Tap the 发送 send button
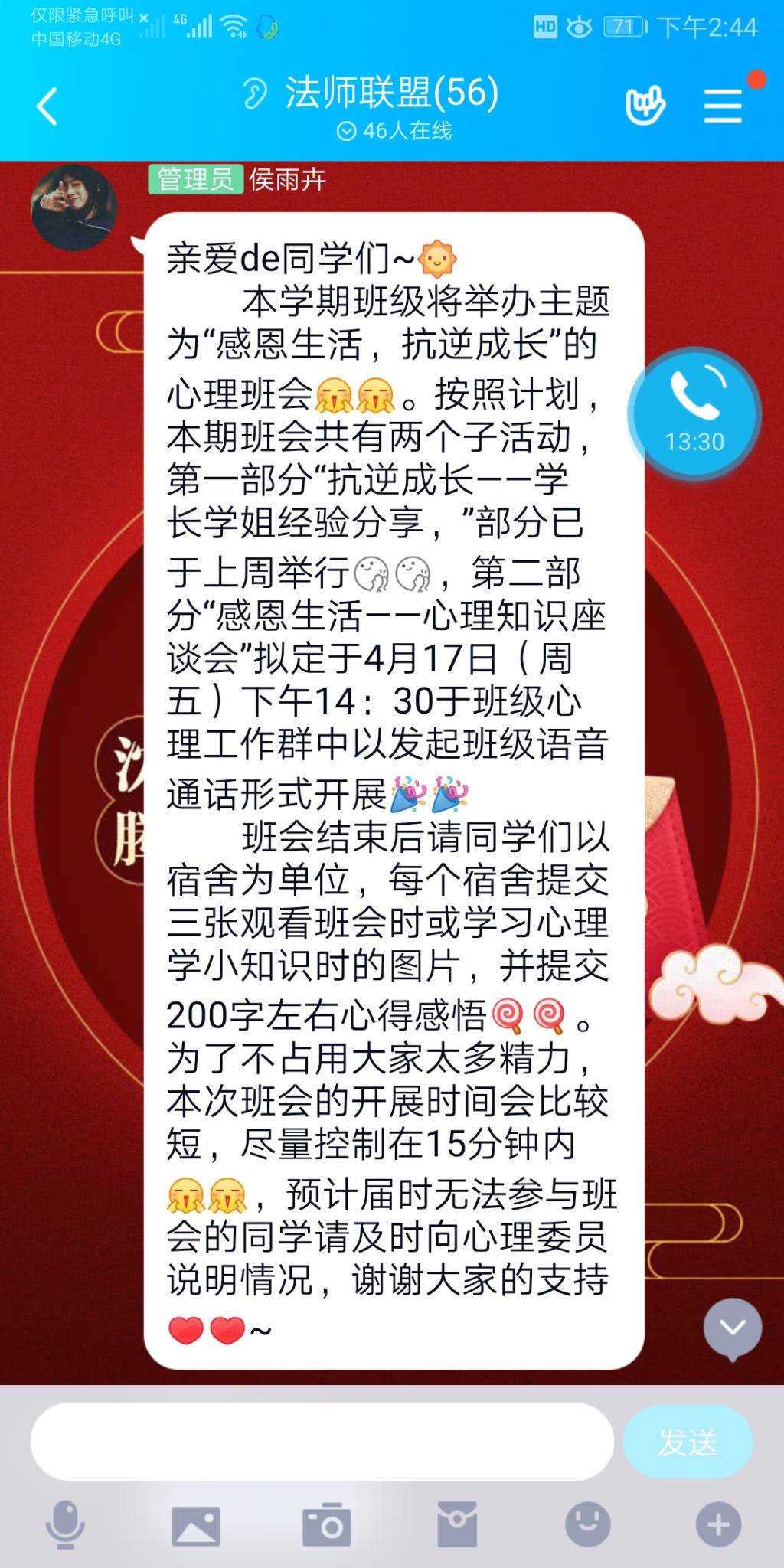784x1568 pixels. click(688, 1442)
